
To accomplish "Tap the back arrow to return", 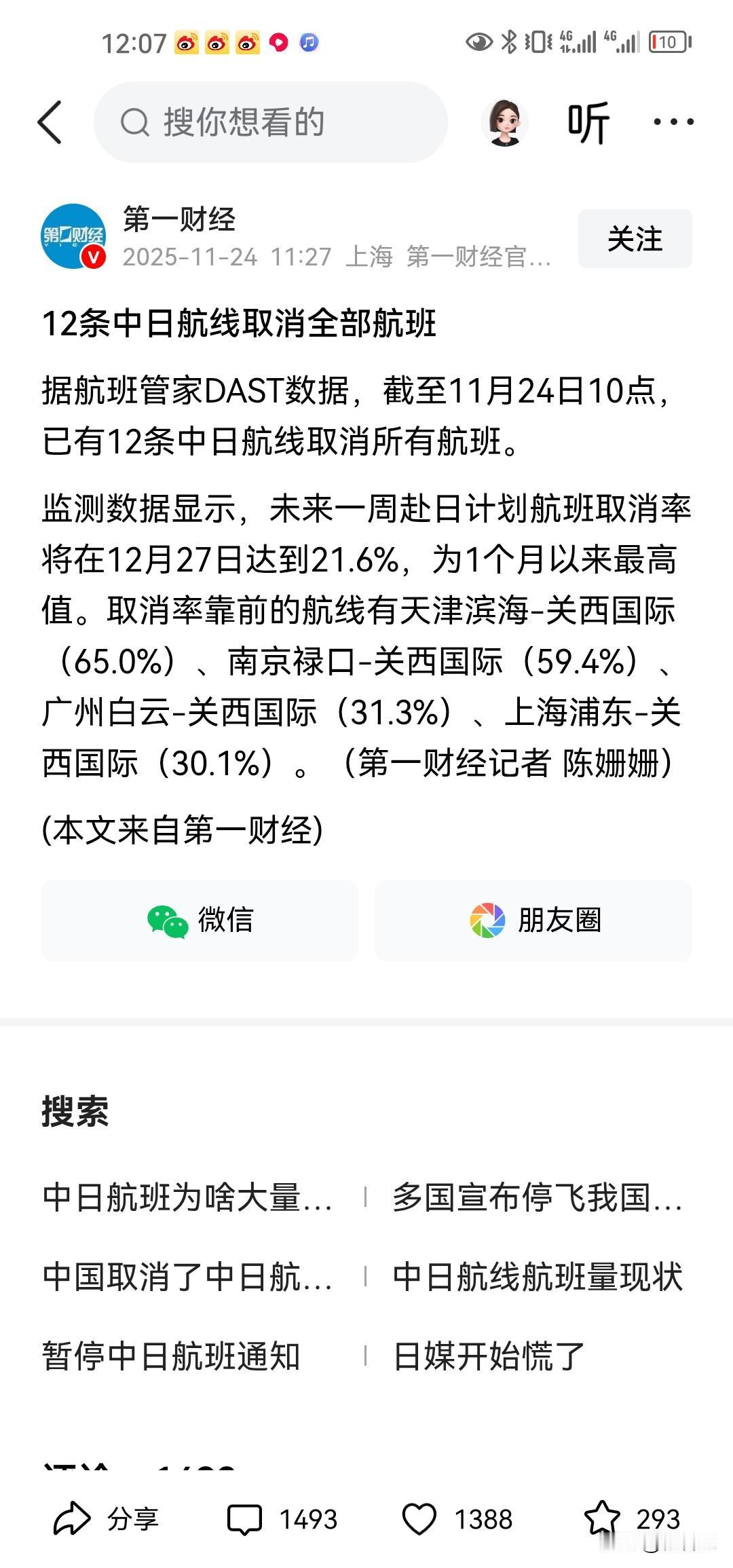I will [x=51, y=122].
